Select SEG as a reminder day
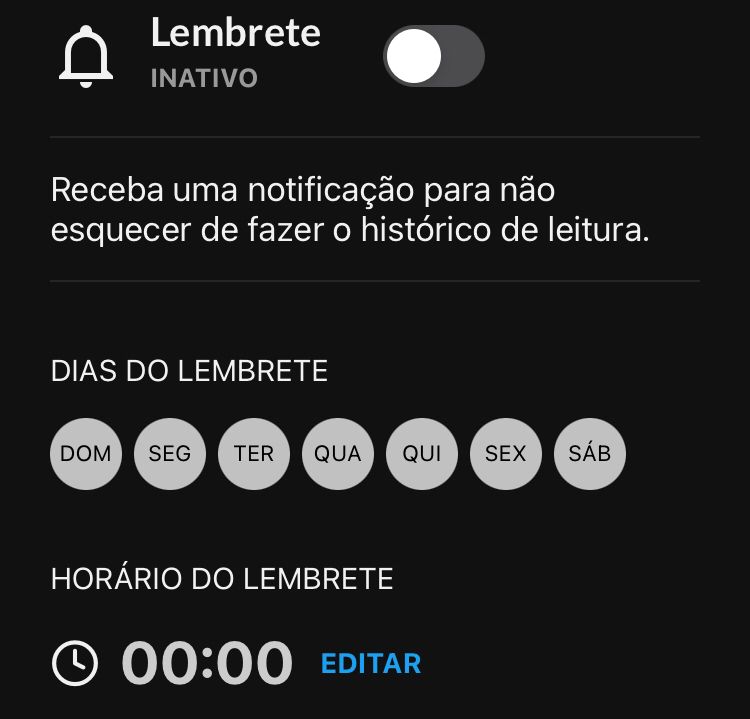The image size is (750, 719). tap(170, 454)
